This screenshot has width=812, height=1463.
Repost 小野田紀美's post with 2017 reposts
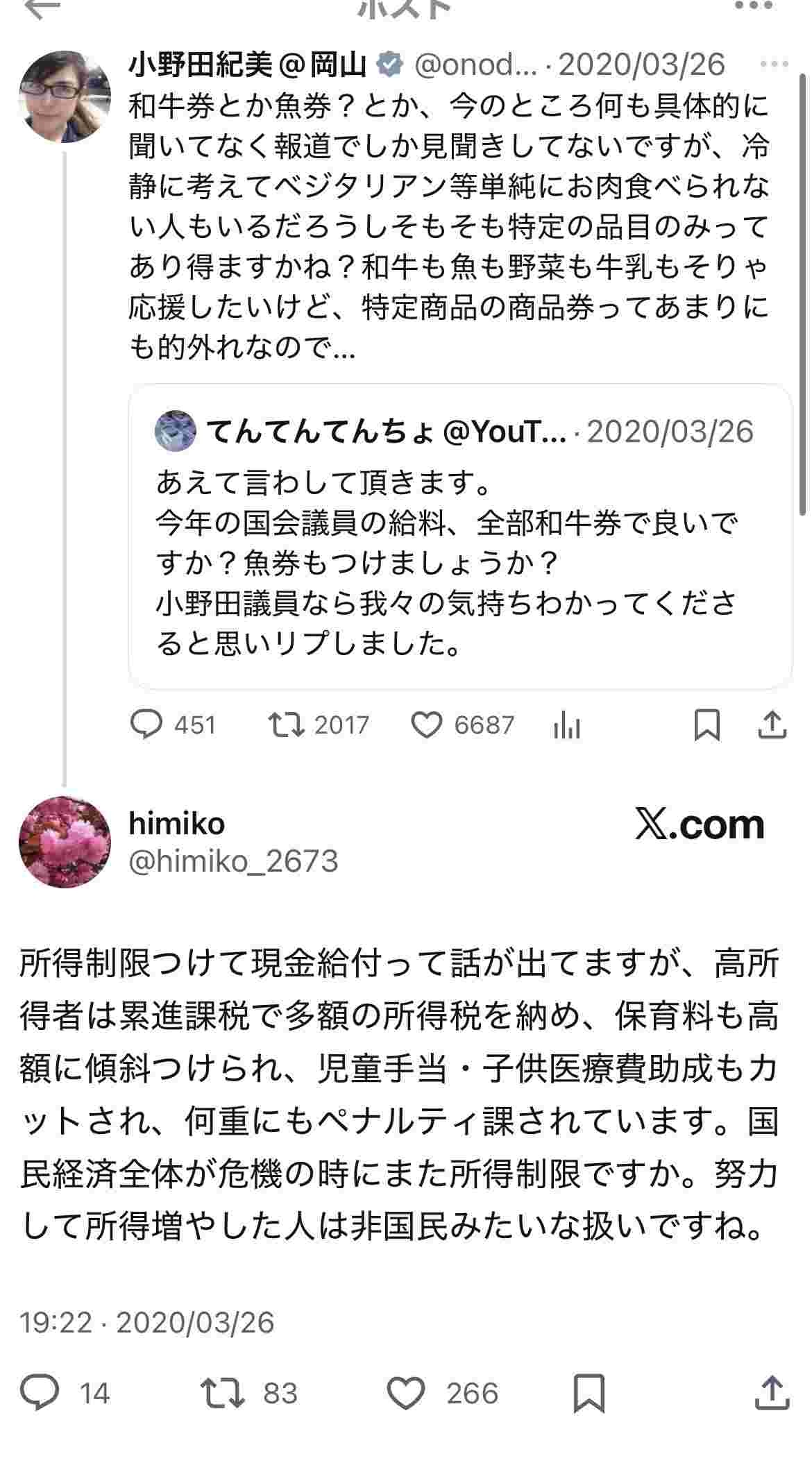click(x=286, y=725)
